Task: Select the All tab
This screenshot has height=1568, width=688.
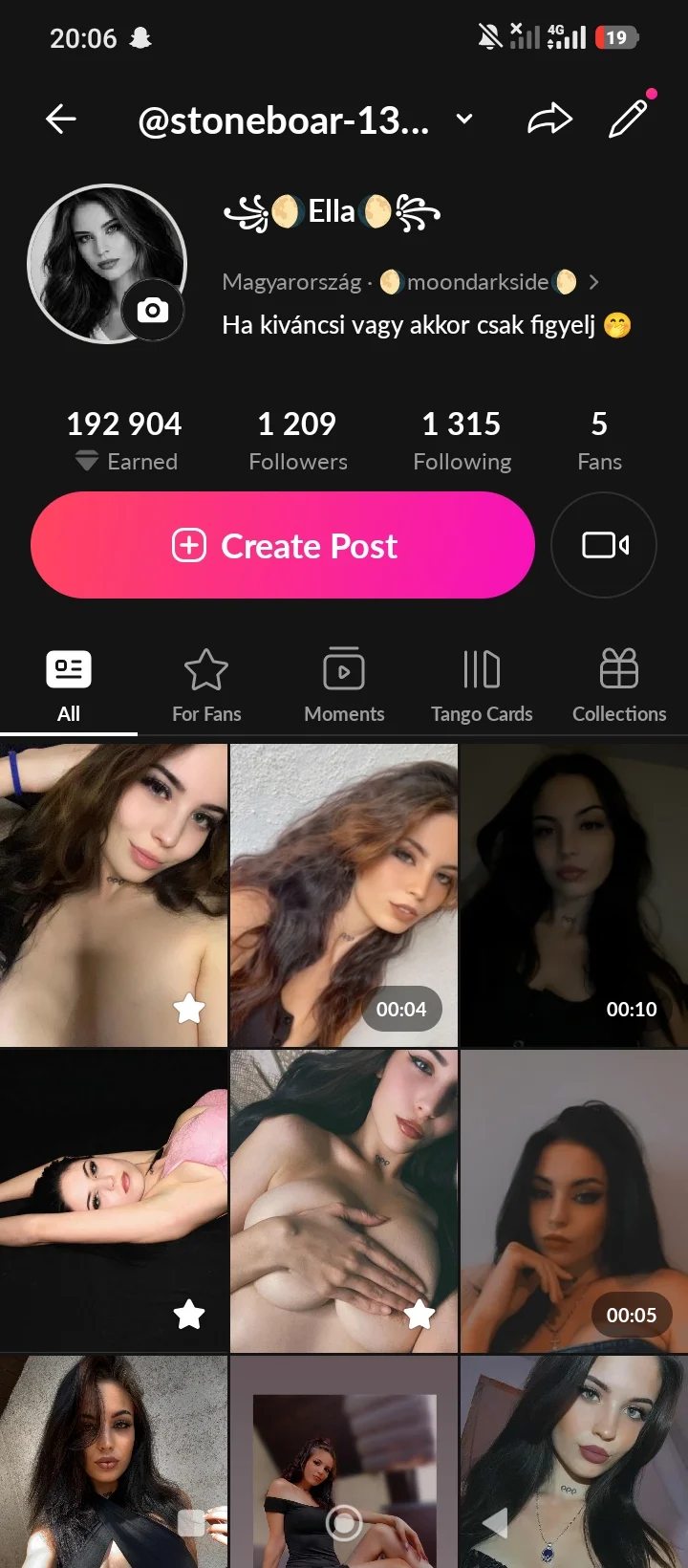Action: (69, 686)
